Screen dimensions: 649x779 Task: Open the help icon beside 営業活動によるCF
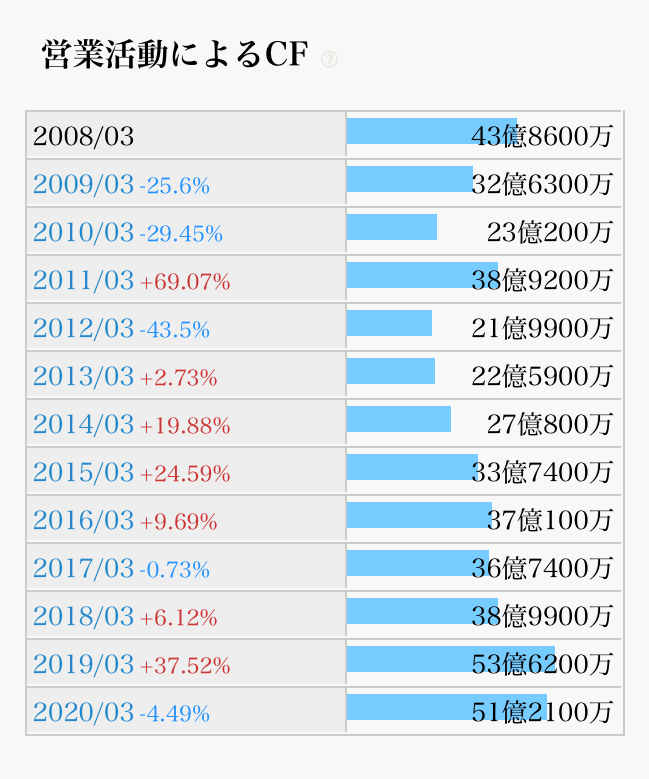coord(329,60)
